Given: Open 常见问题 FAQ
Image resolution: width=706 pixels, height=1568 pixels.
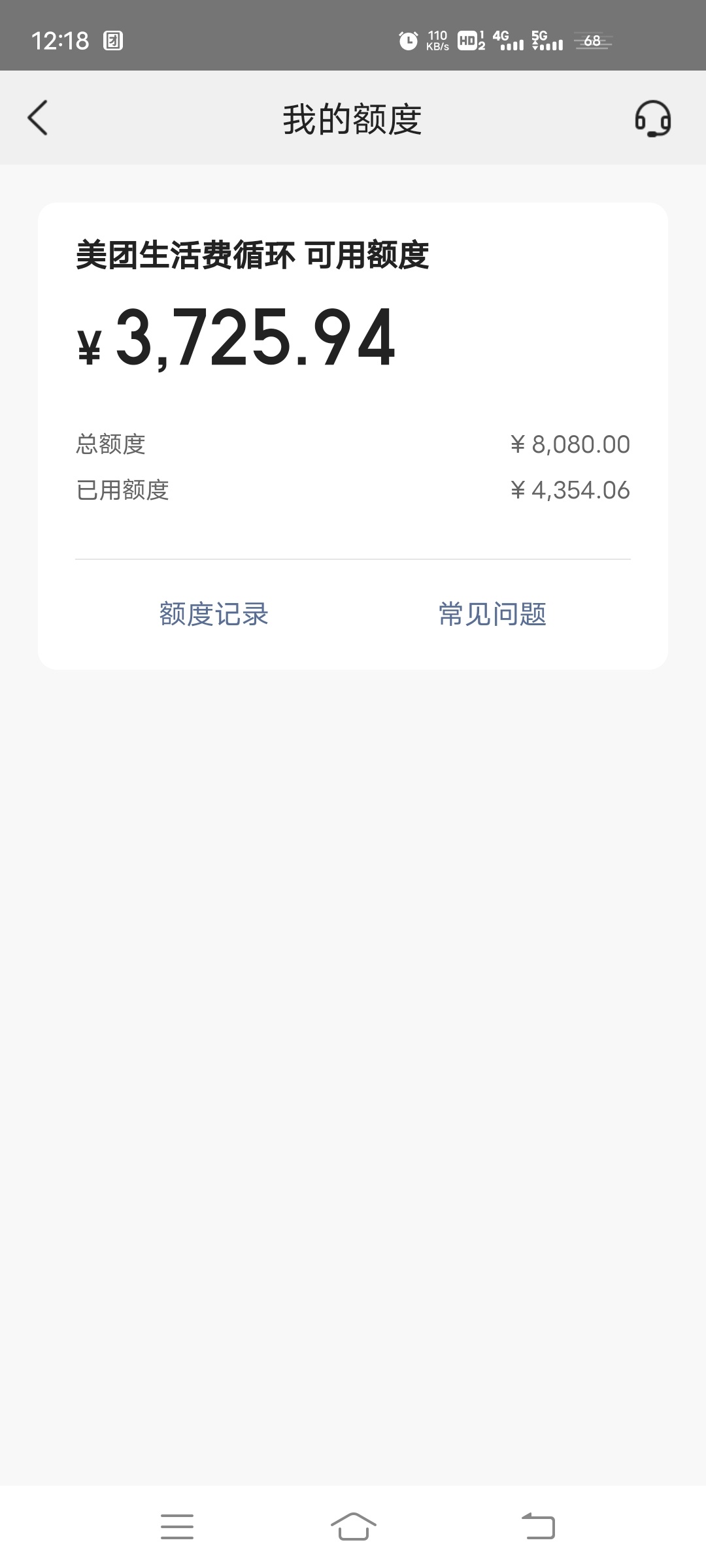Looking at the screenshot, I should click(492, 614).
